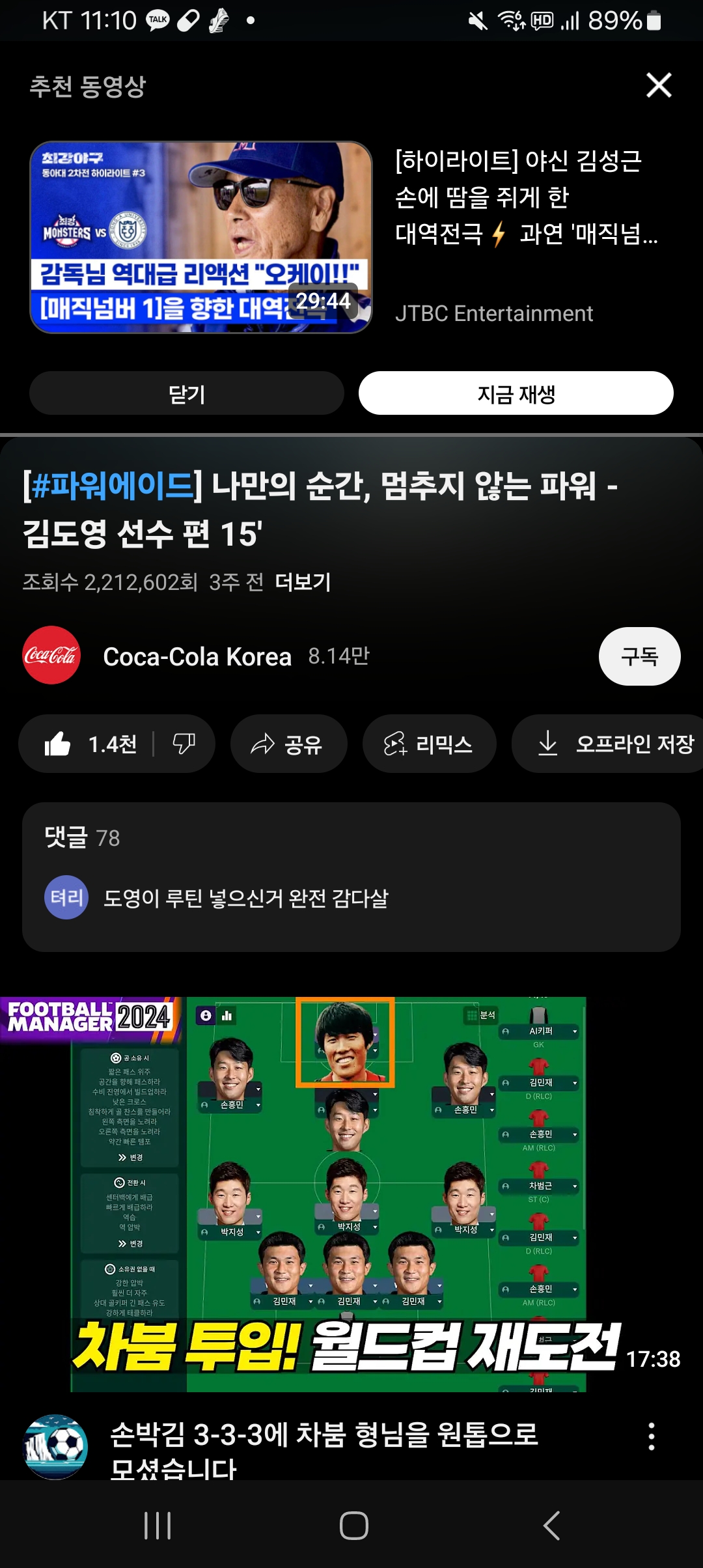
Task: Save video with 오프라인 저장
Action: [x=615, y=744]
